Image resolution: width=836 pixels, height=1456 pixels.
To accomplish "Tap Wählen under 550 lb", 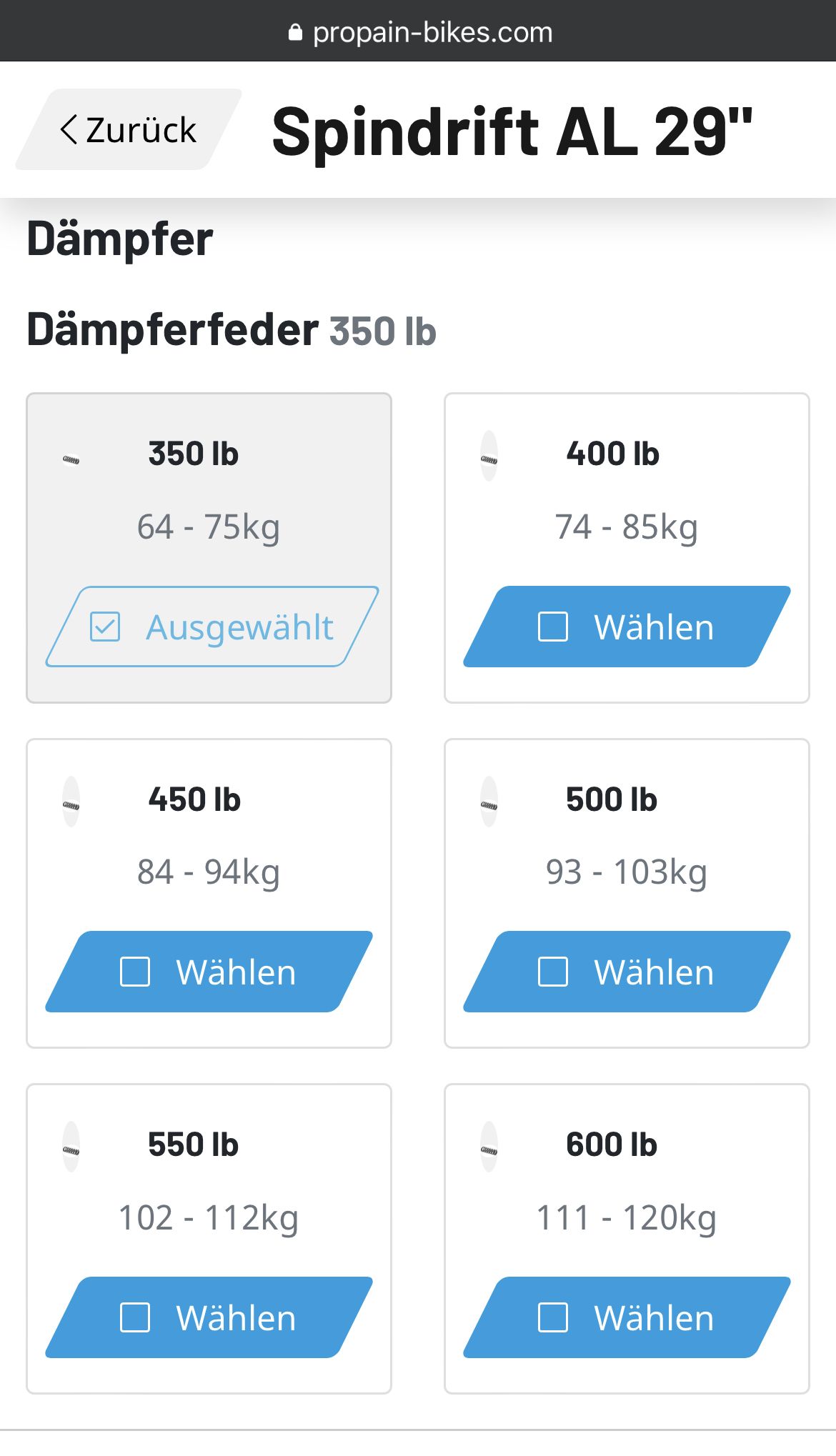I will click(209, 1318).
